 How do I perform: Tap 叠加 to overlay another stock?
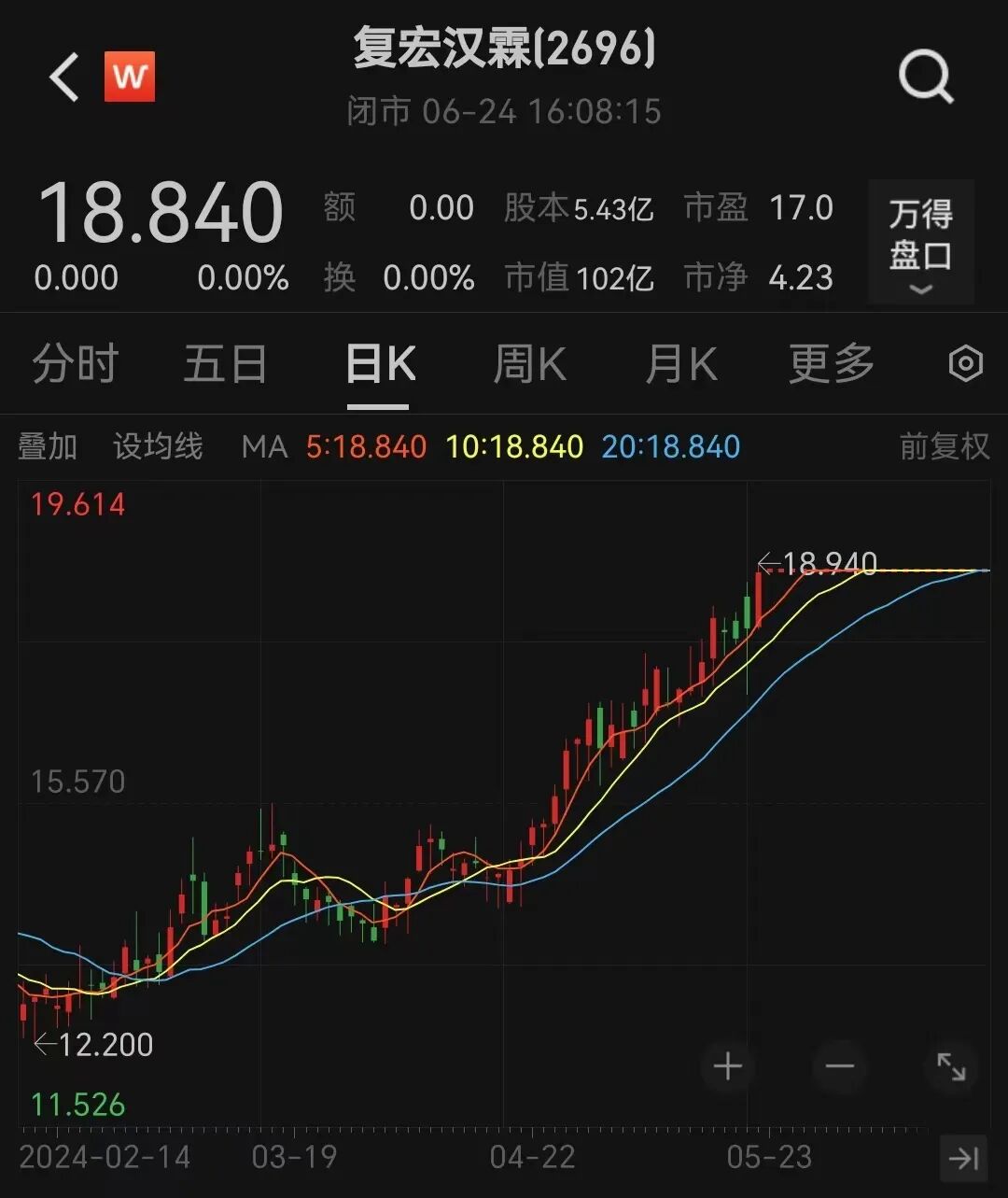coord(48,446)
